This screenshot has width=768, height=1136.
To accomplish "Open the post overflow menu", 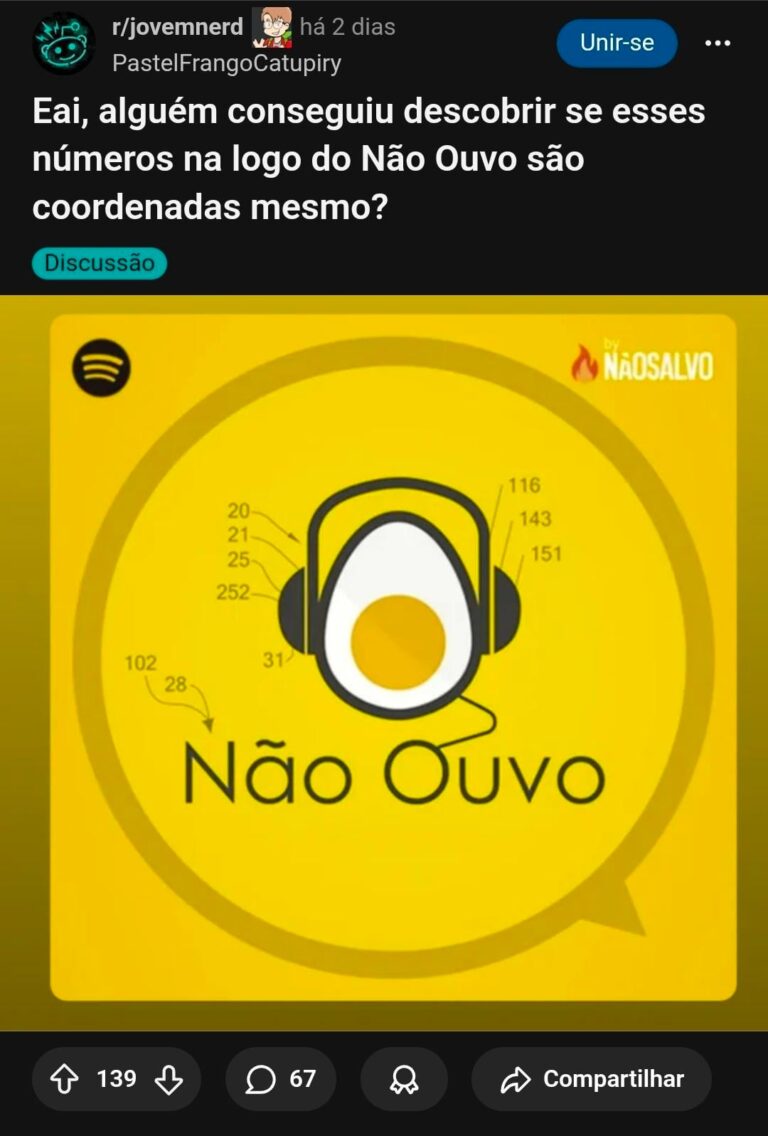I will click(x=717, y=43).
